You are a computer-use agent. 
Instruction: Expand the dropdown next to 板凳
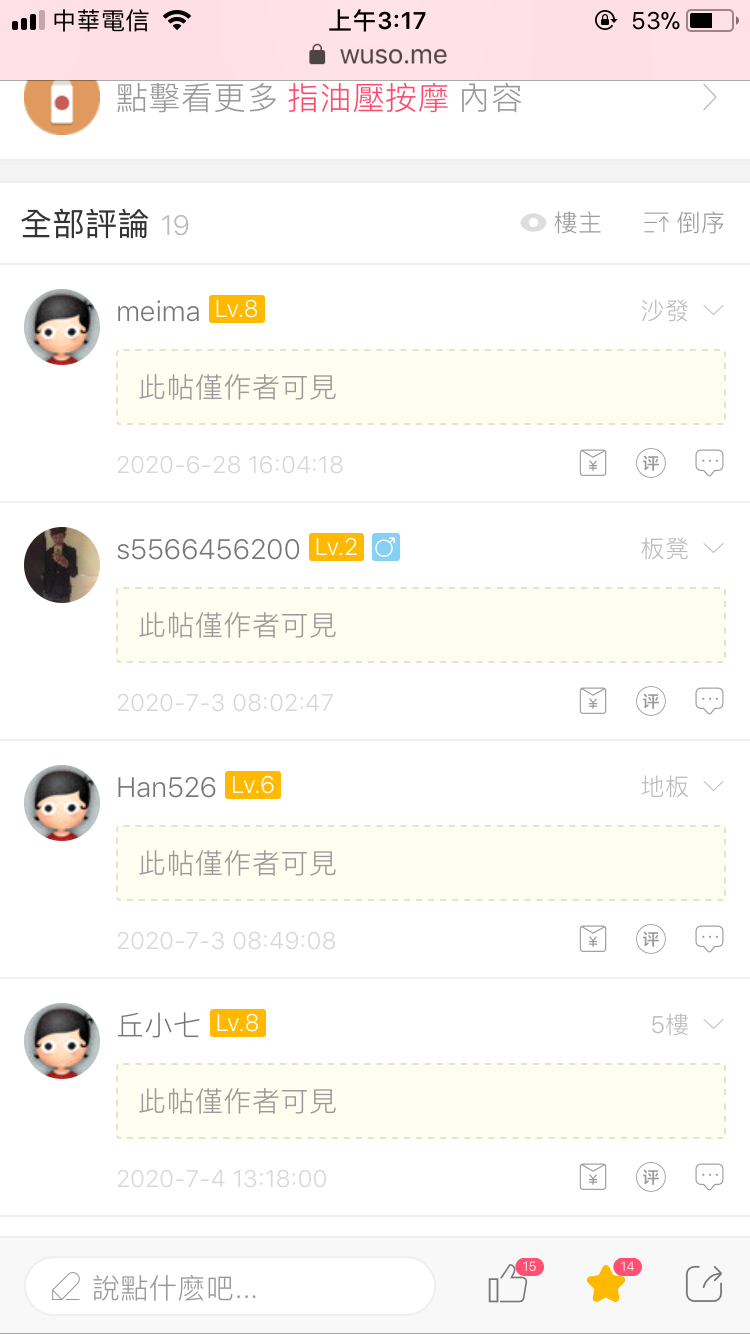[x=713, y=548]
